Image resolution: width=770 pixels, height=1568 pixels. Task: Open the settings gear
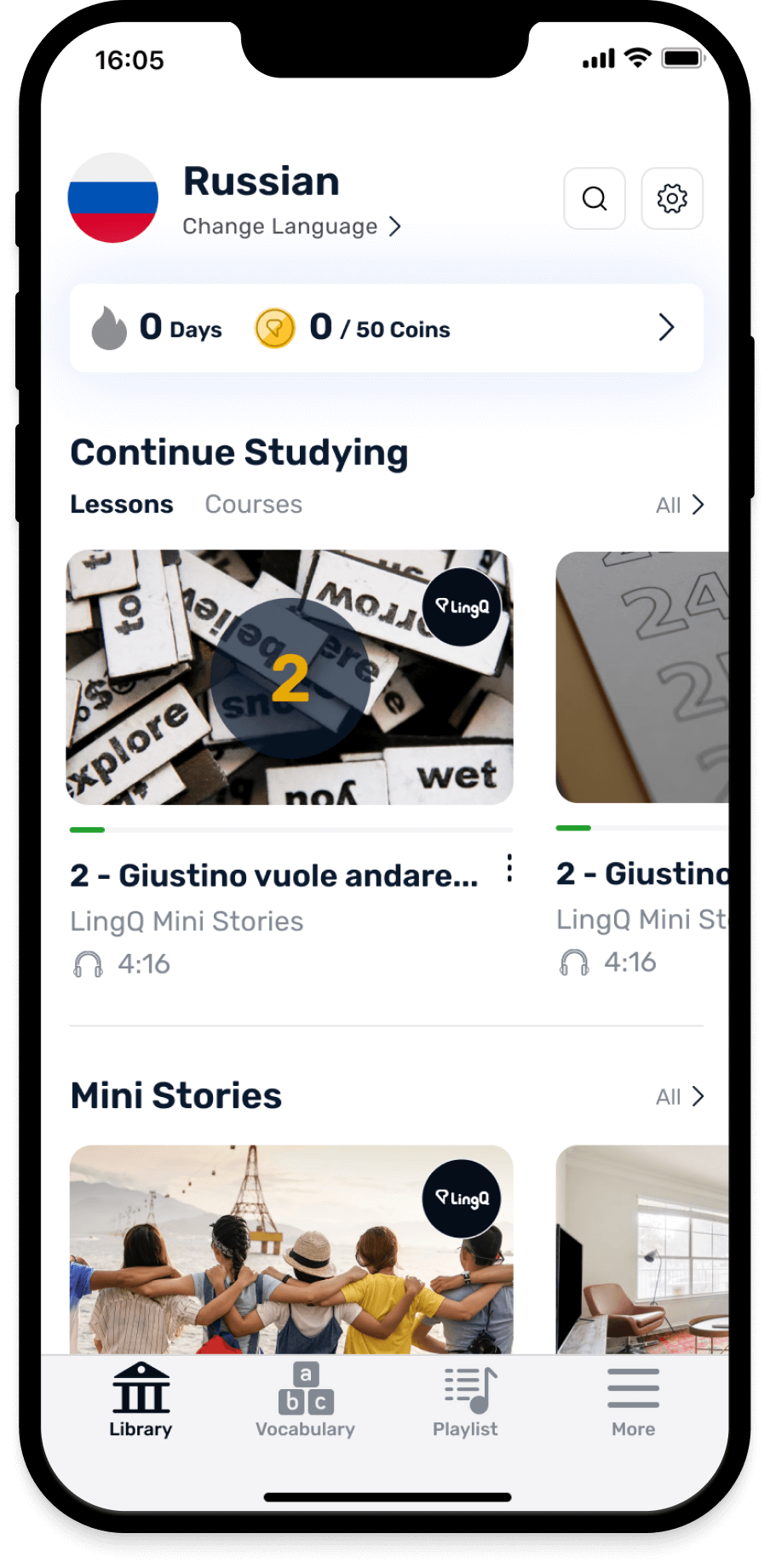click(672, 198)
